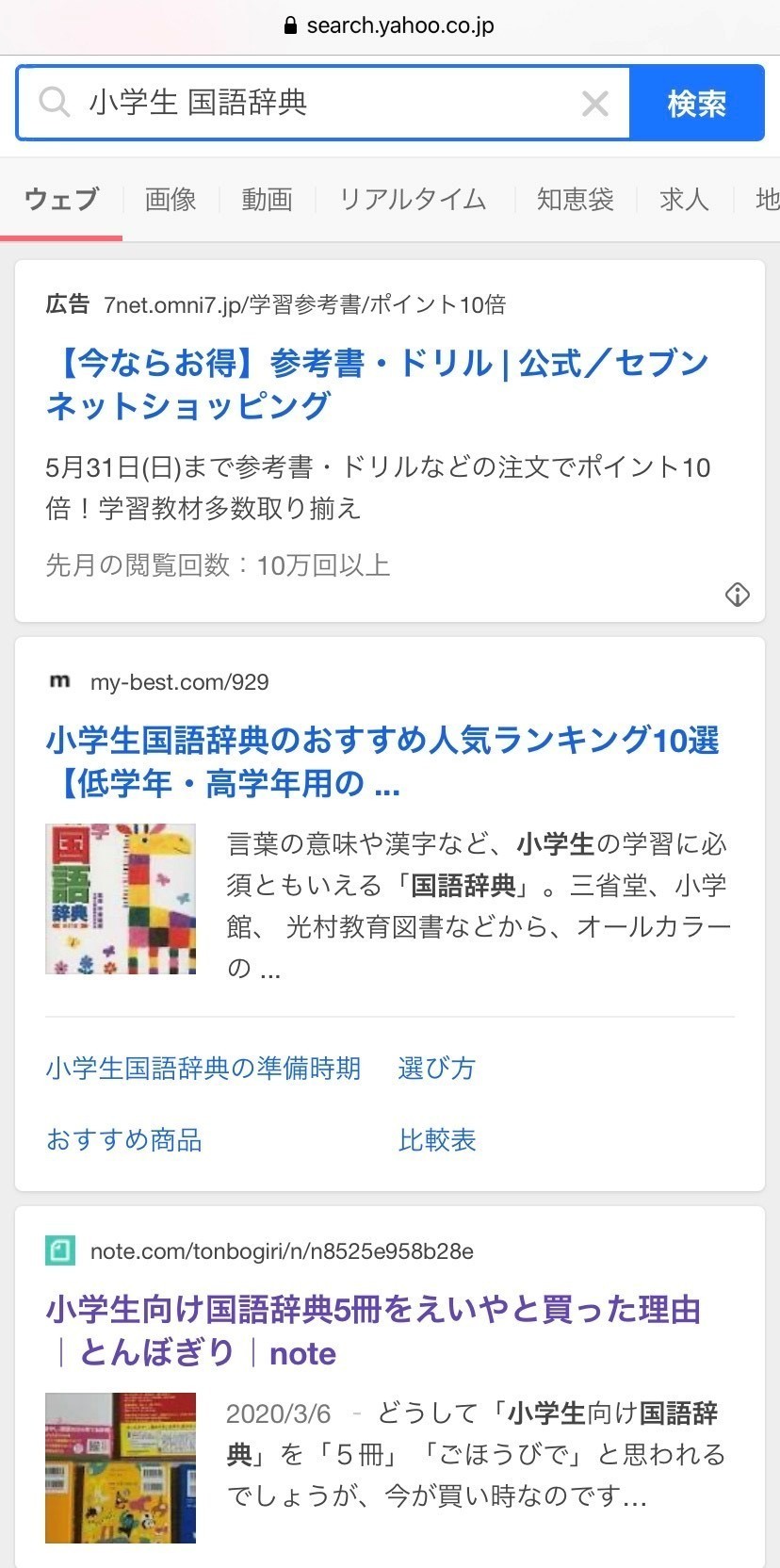Open the note article 小学生向け国語辞典5冊をえいやと買った理由

point(373,1331)
